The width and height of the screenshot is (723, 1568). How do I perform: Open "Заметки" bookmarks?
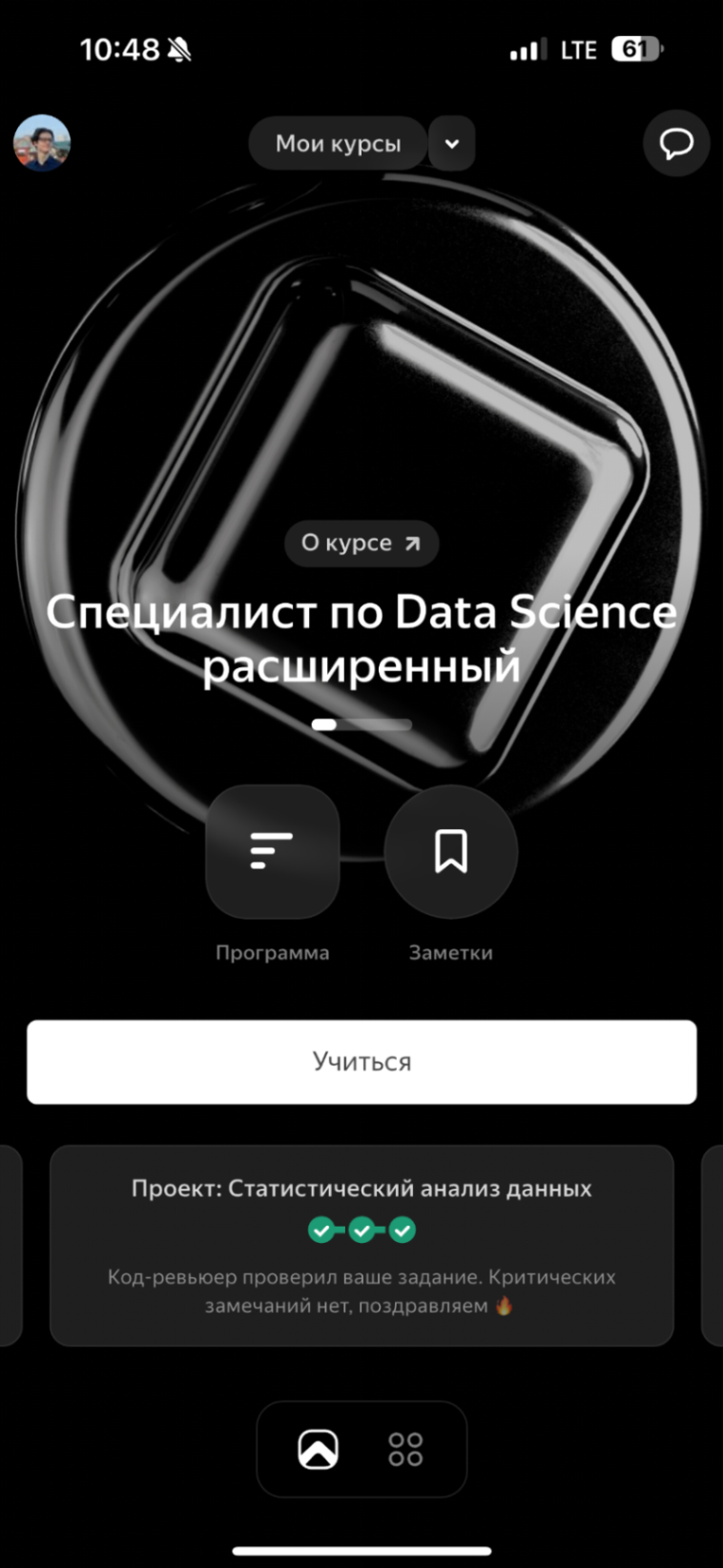point(450,851)
